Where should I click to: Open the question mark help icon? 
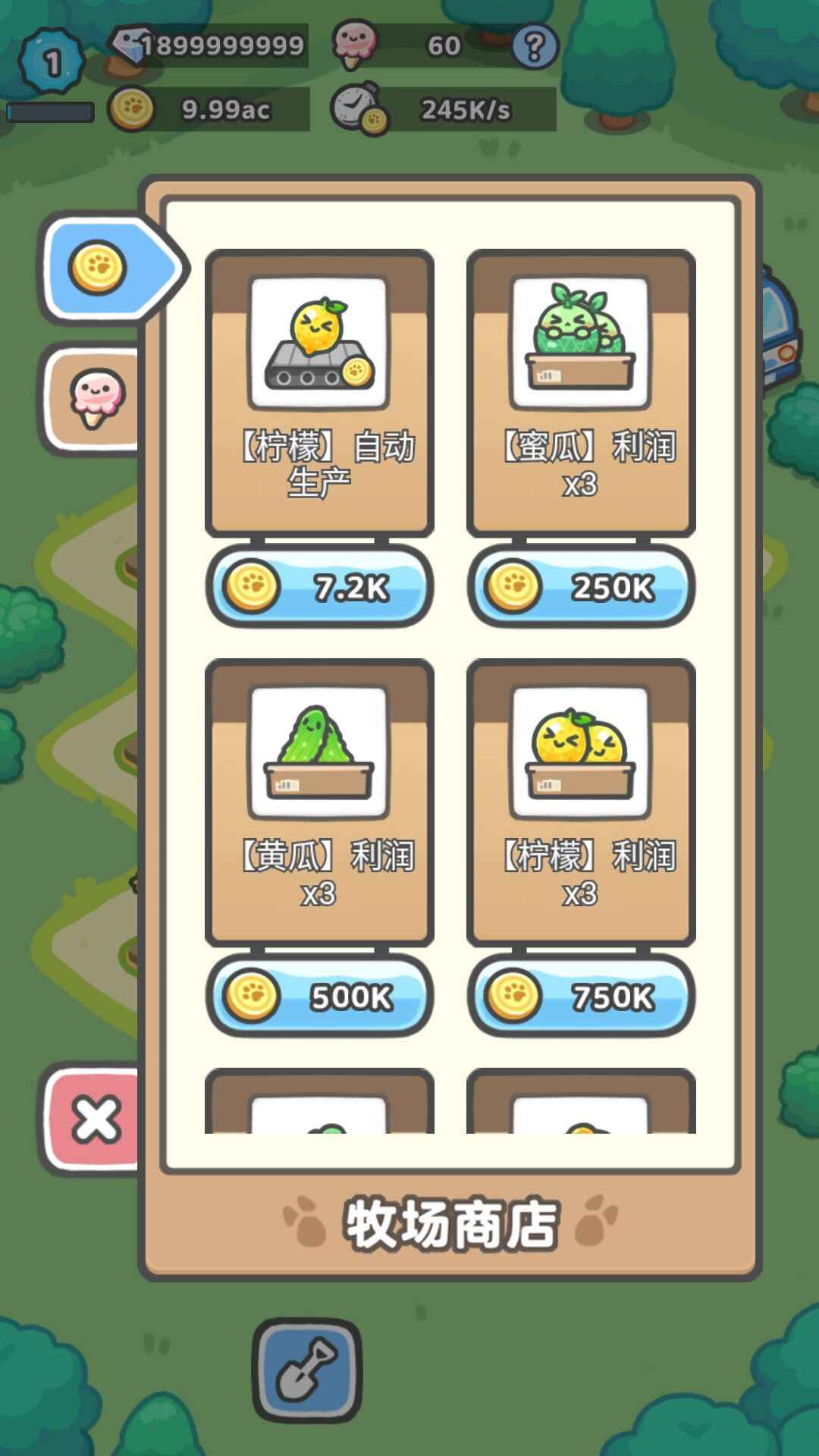535,47
